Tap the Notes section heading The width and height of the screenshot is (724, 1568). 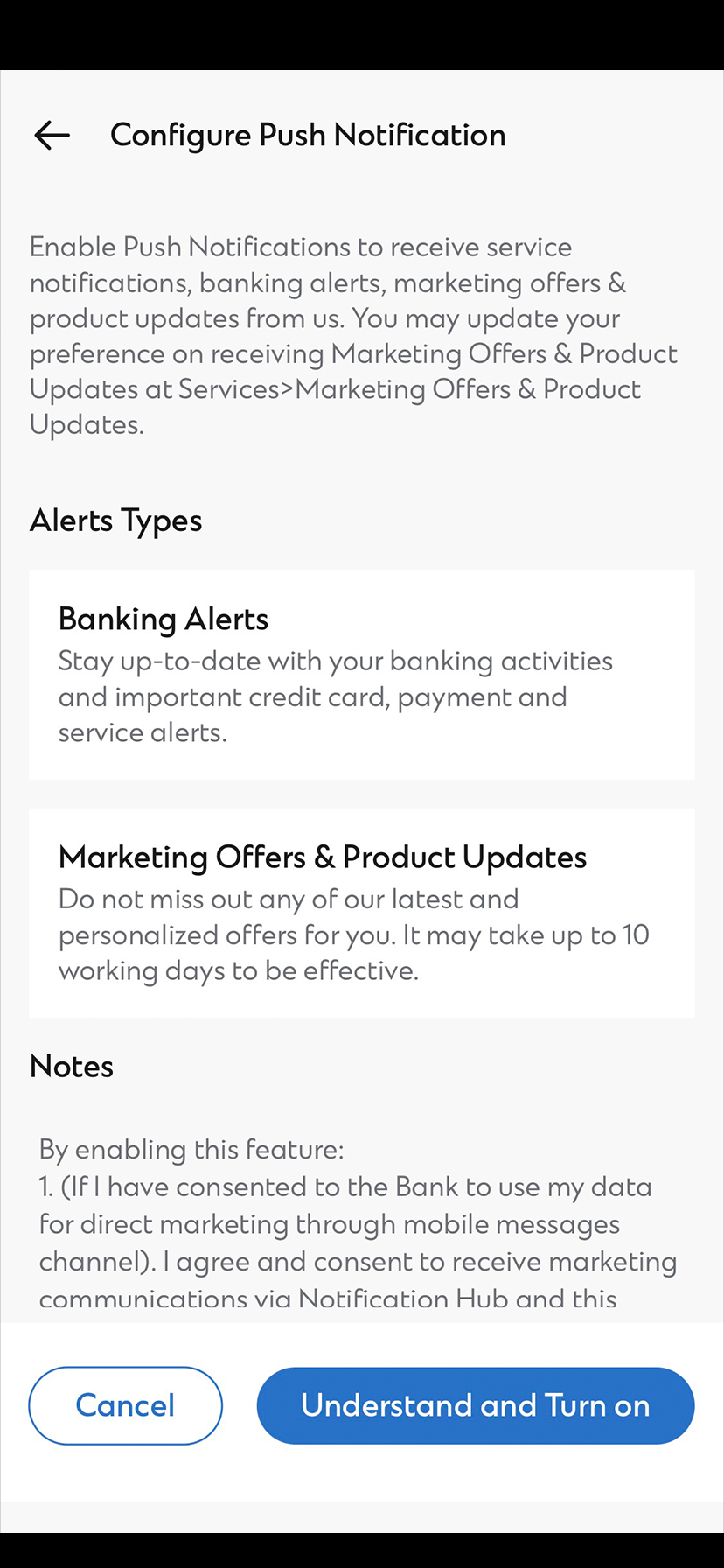tap(71, 1066)
